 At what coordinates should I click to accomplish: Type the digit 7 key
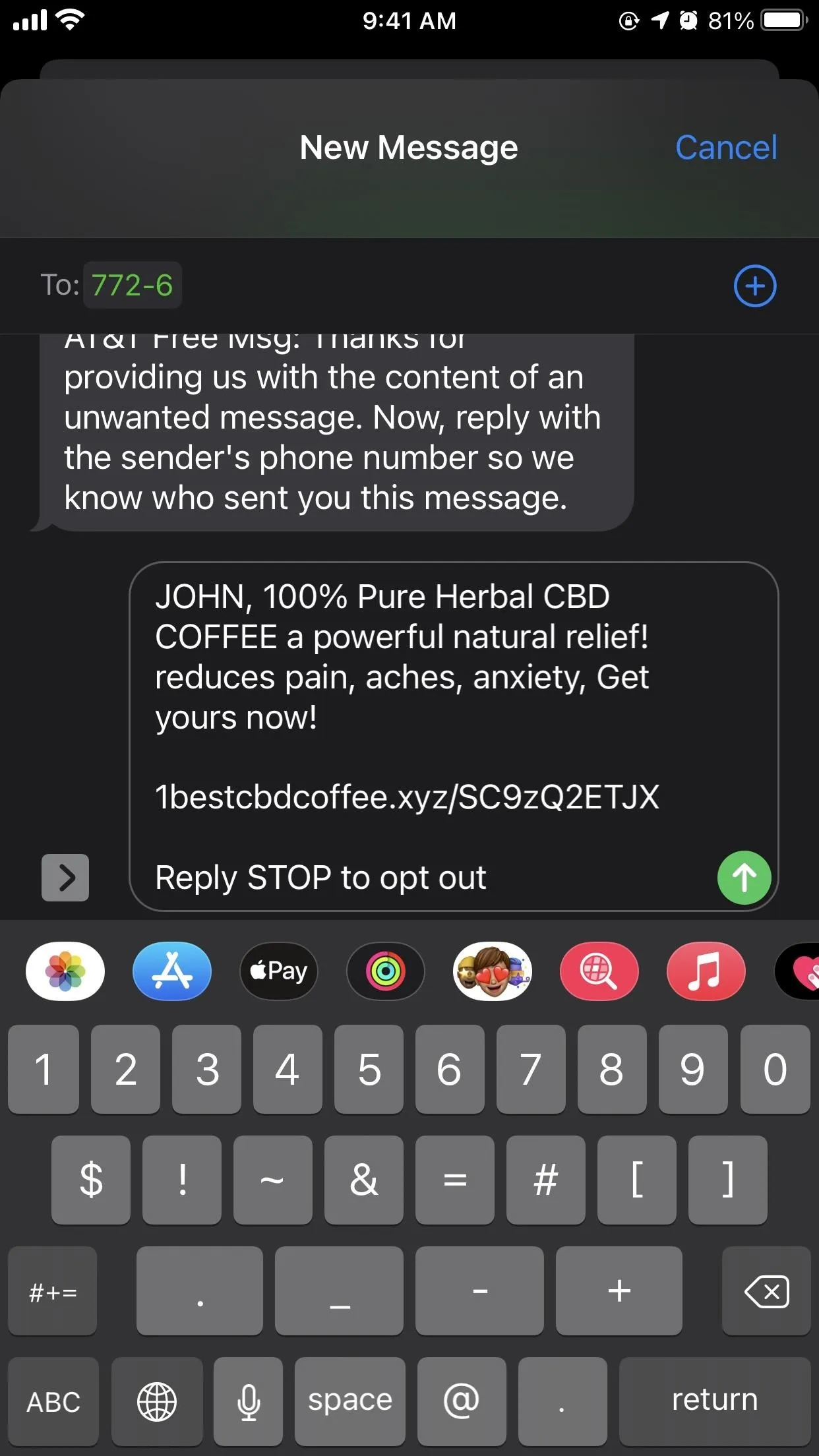[530, 1069]
